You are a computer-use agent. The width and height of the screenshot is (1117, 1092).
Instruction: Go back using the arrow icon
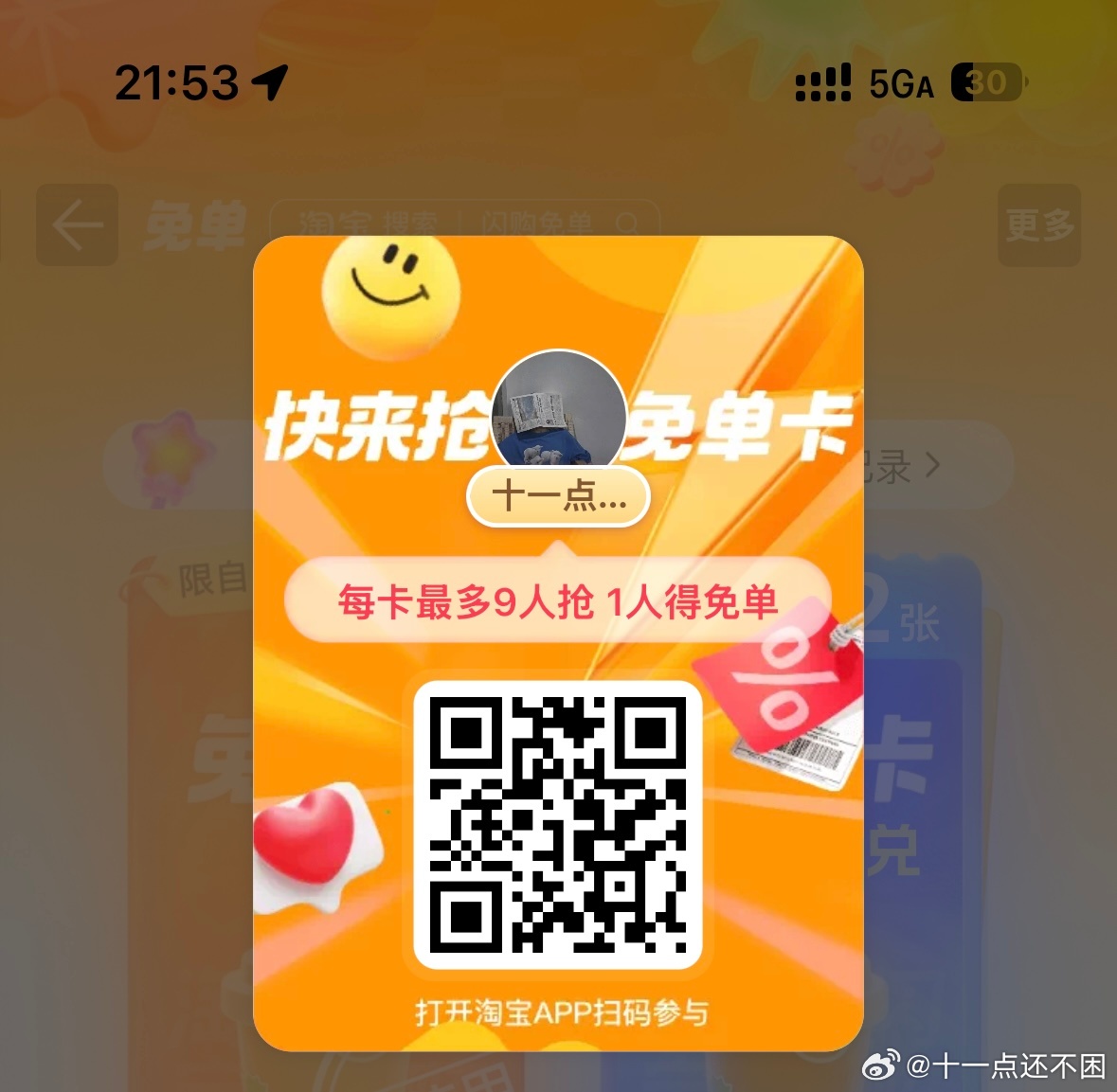[x=77, y=225]
